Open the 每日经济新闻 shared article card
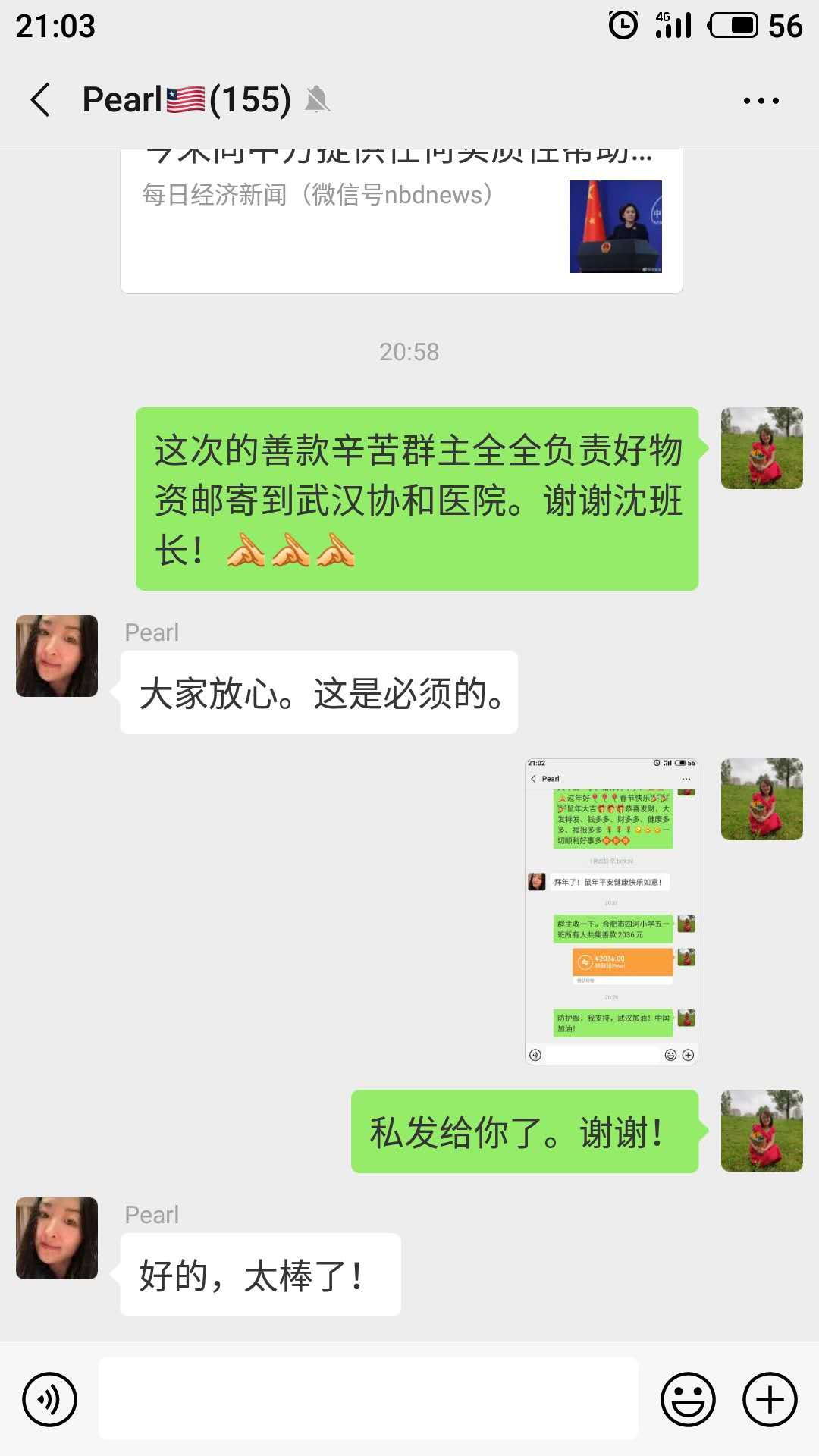 click(401, 220)
